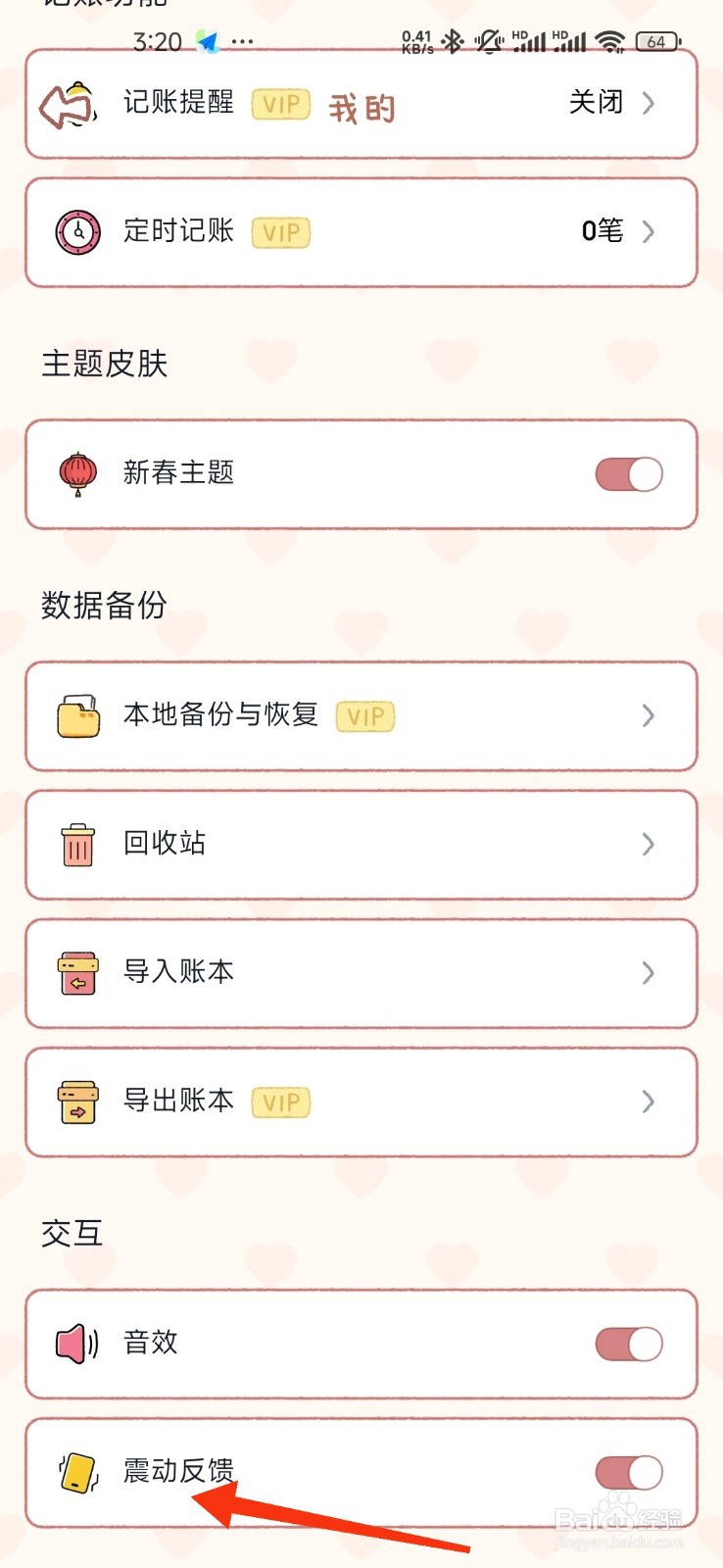Click the trash can icon for 回收站

coord(77,844)
